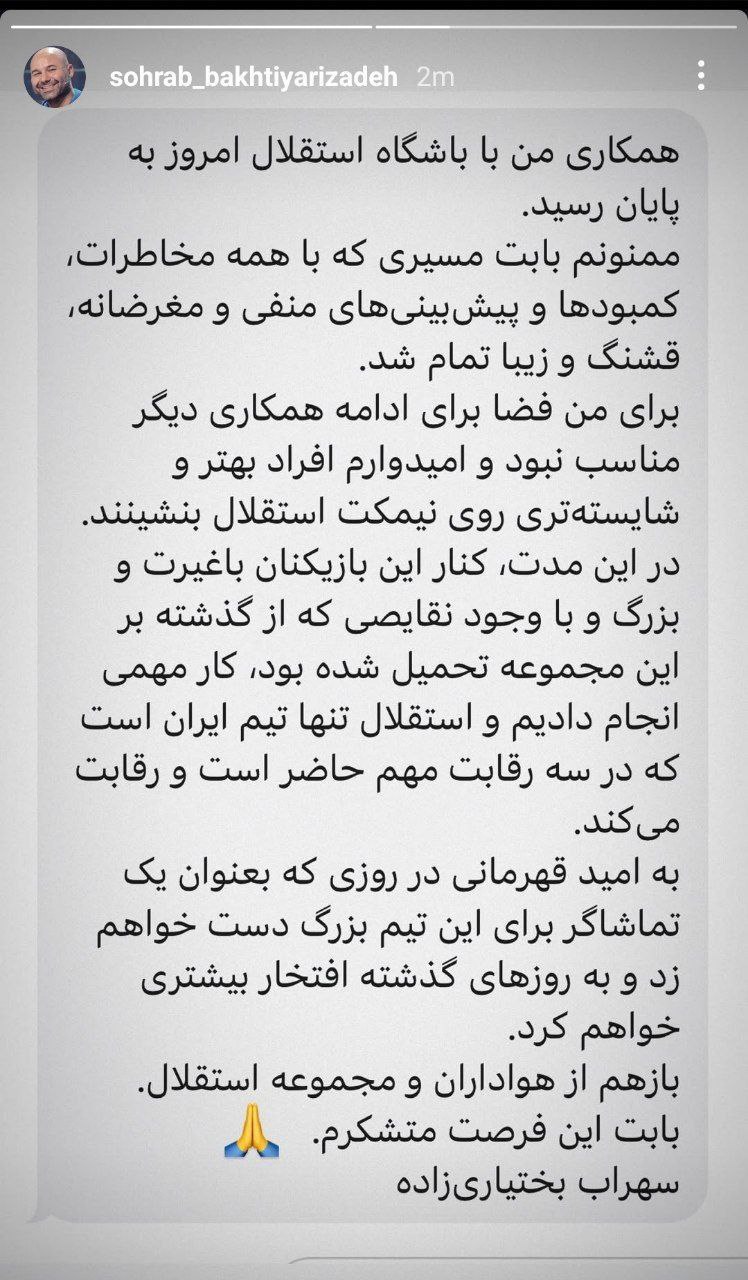Open the story overflow menu
Image resolution: width=748 pixels, height=1280 pixels.
pos(702,75)
